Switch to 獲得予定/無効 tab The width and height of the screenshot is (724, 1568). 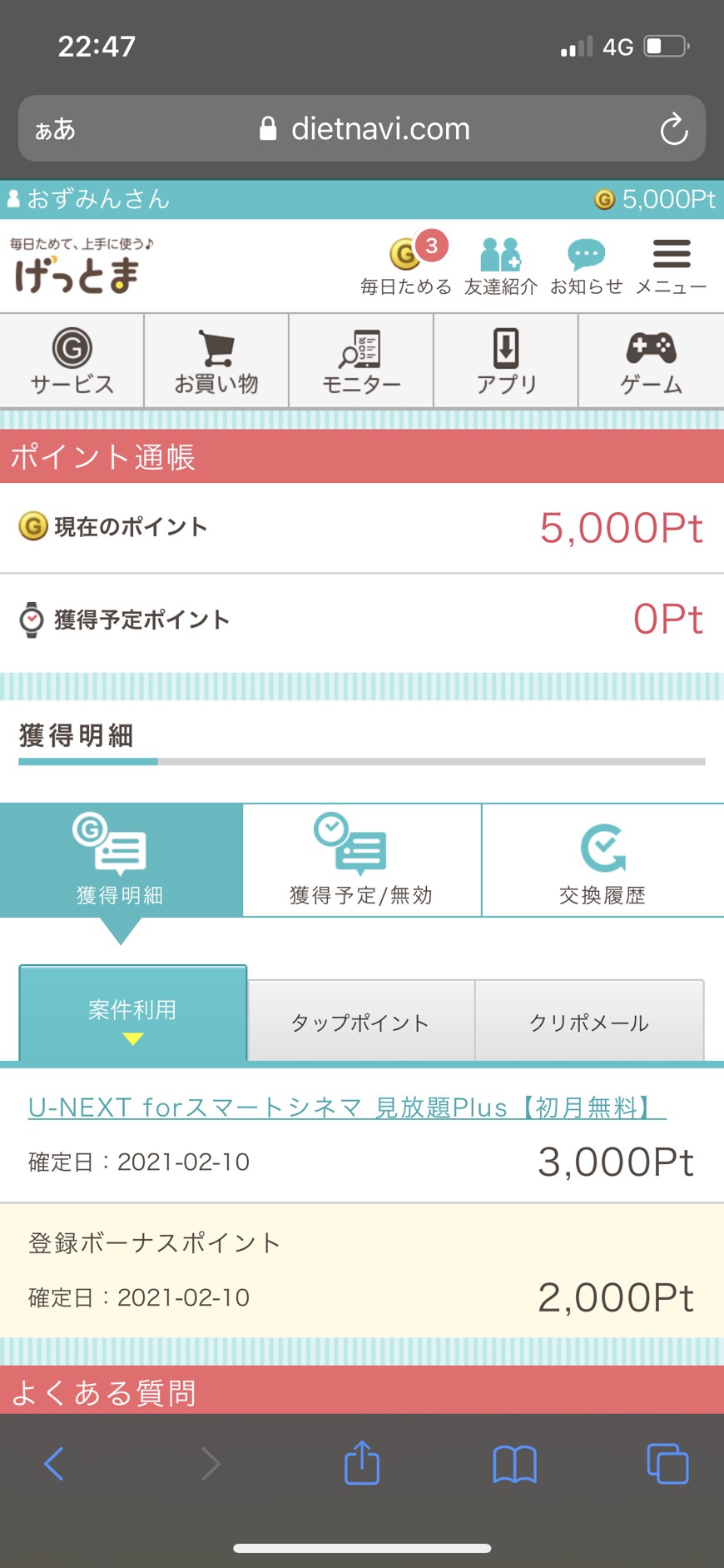362,860
